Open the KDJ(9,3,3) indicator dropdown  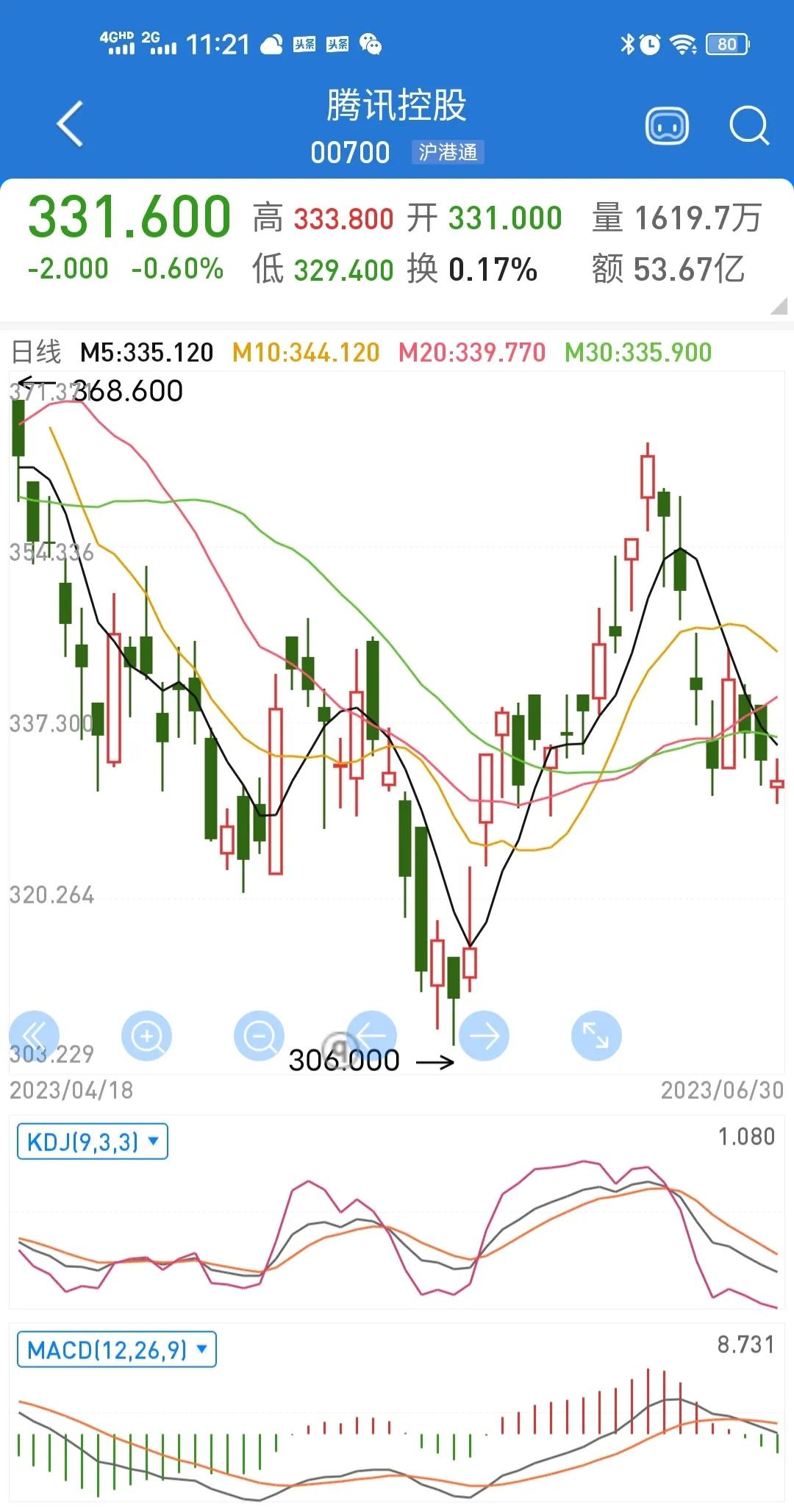pos(93,1141)
